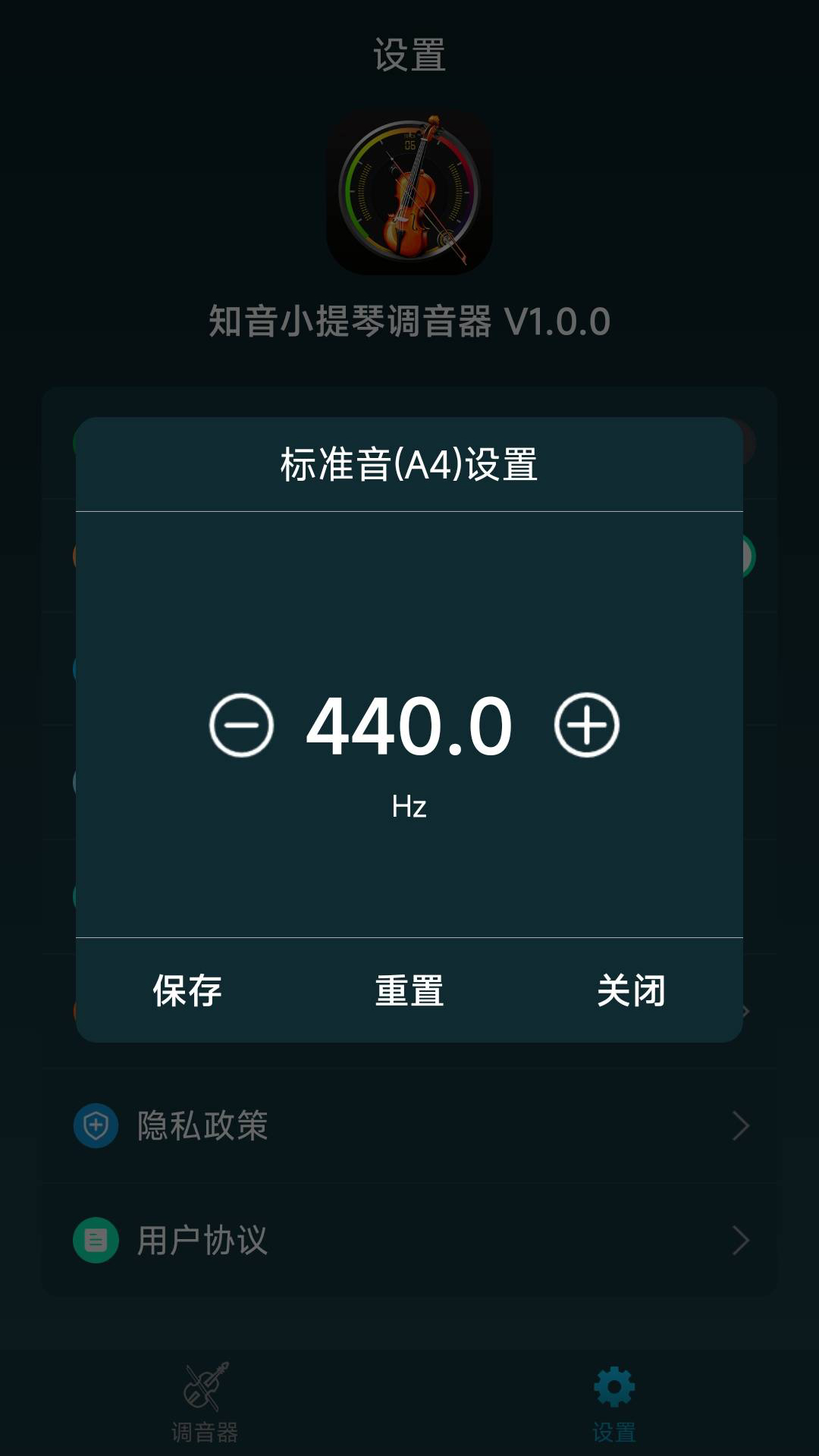Tap the Hz unit label
The width and height of the screenshot is (819, 1456).
pyautogui.click(x=409, y=806)
